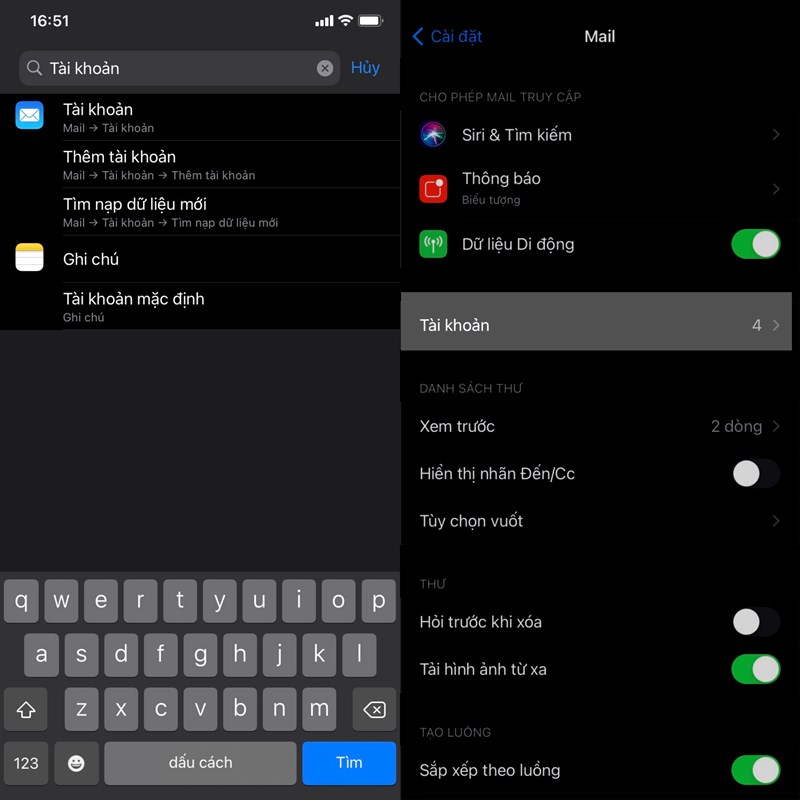
Task: Open the Mail Tài khoản search result
Action: tap(200, 117)
